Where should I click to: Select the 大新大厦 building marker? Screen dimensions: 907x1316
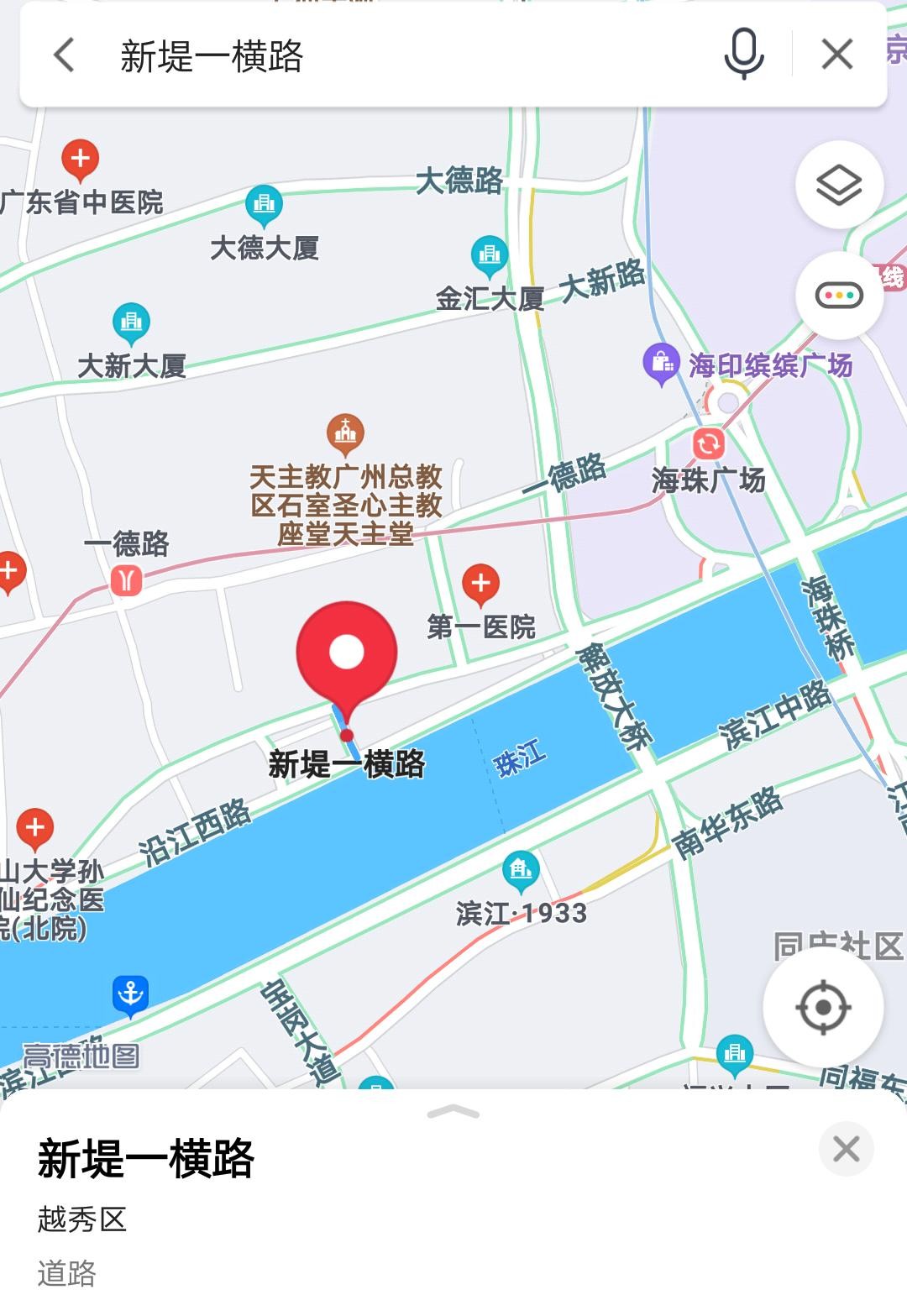131,322
